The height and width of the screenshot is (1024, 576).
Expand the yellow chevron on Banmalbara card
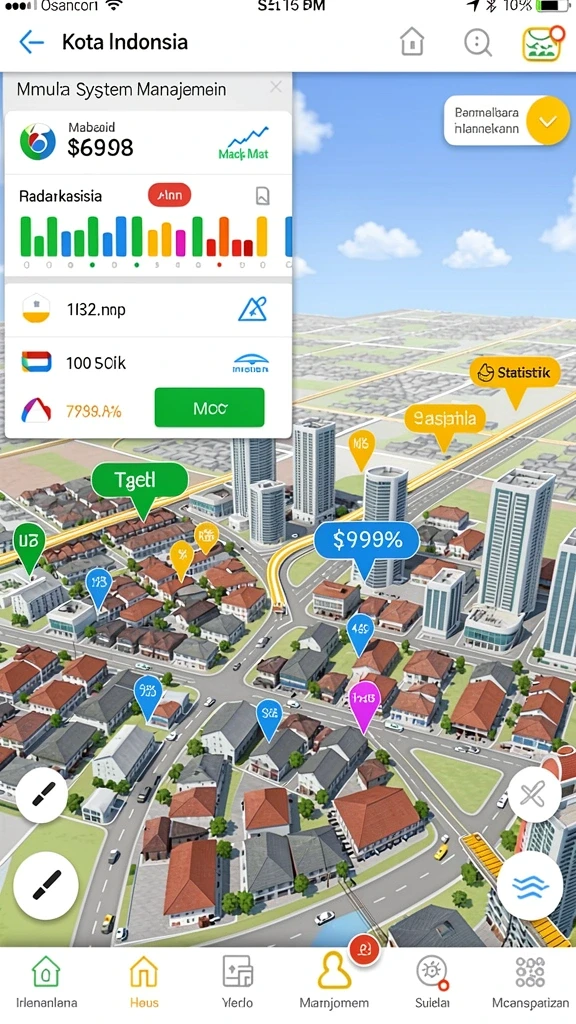click(x=547, y=121)
